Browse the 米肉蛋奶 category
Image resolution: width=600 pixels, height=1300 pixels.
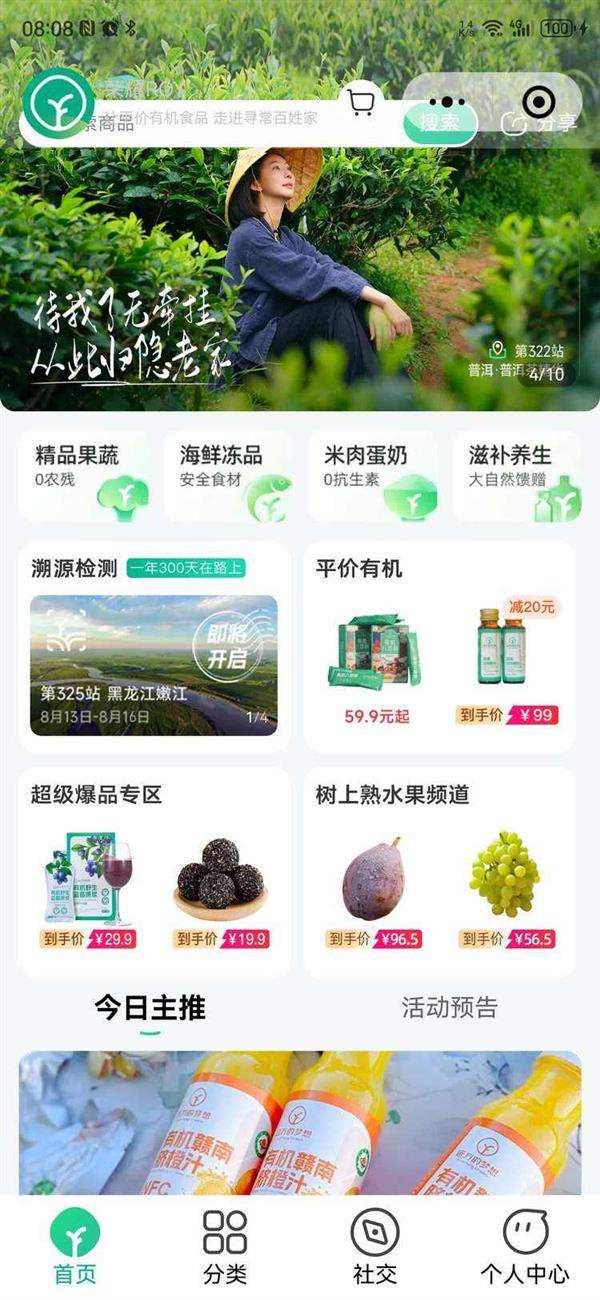click(x=373, y=476)
